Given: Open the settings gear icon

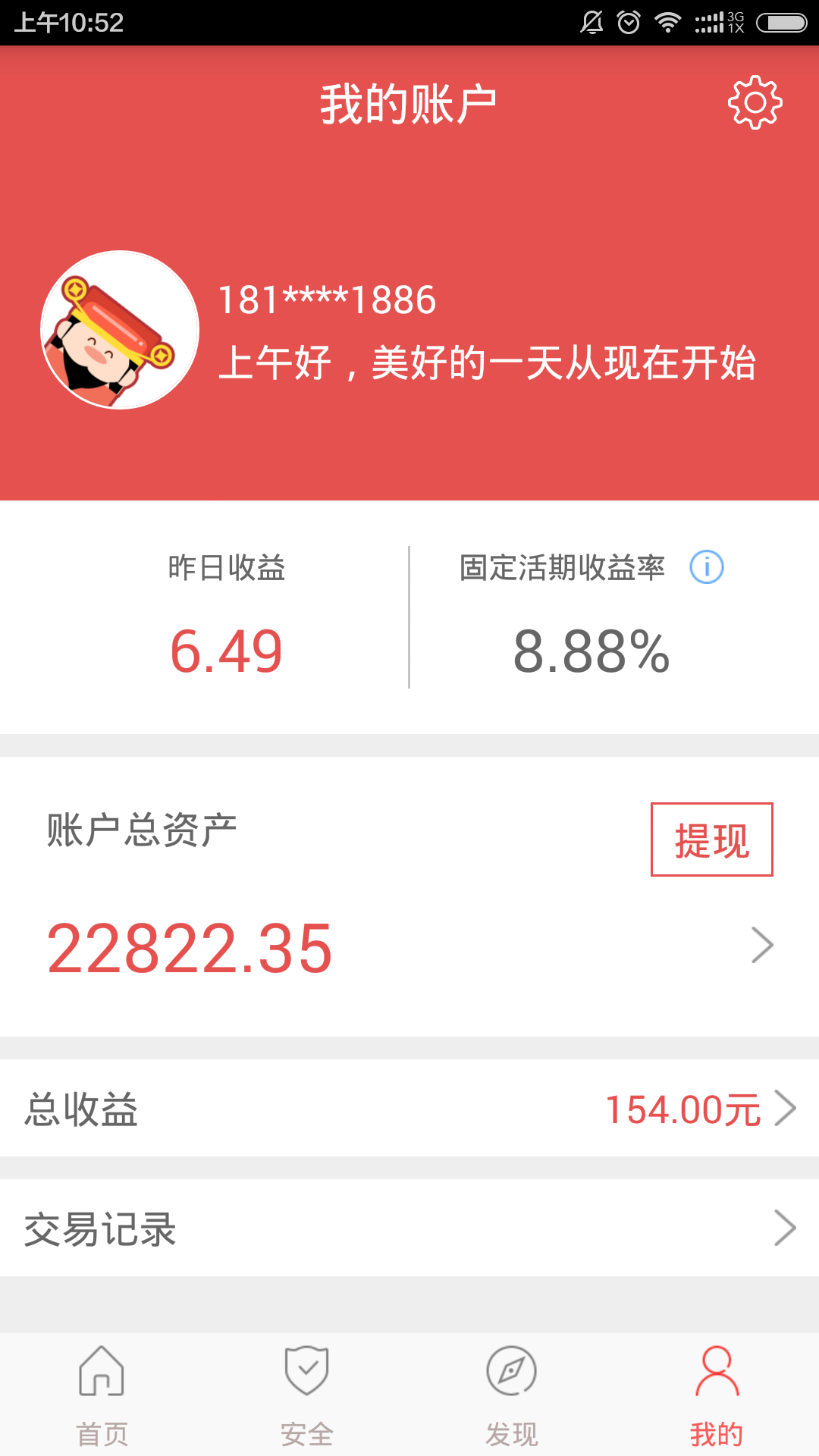Looking at the screenshot, I should (755, 102).
